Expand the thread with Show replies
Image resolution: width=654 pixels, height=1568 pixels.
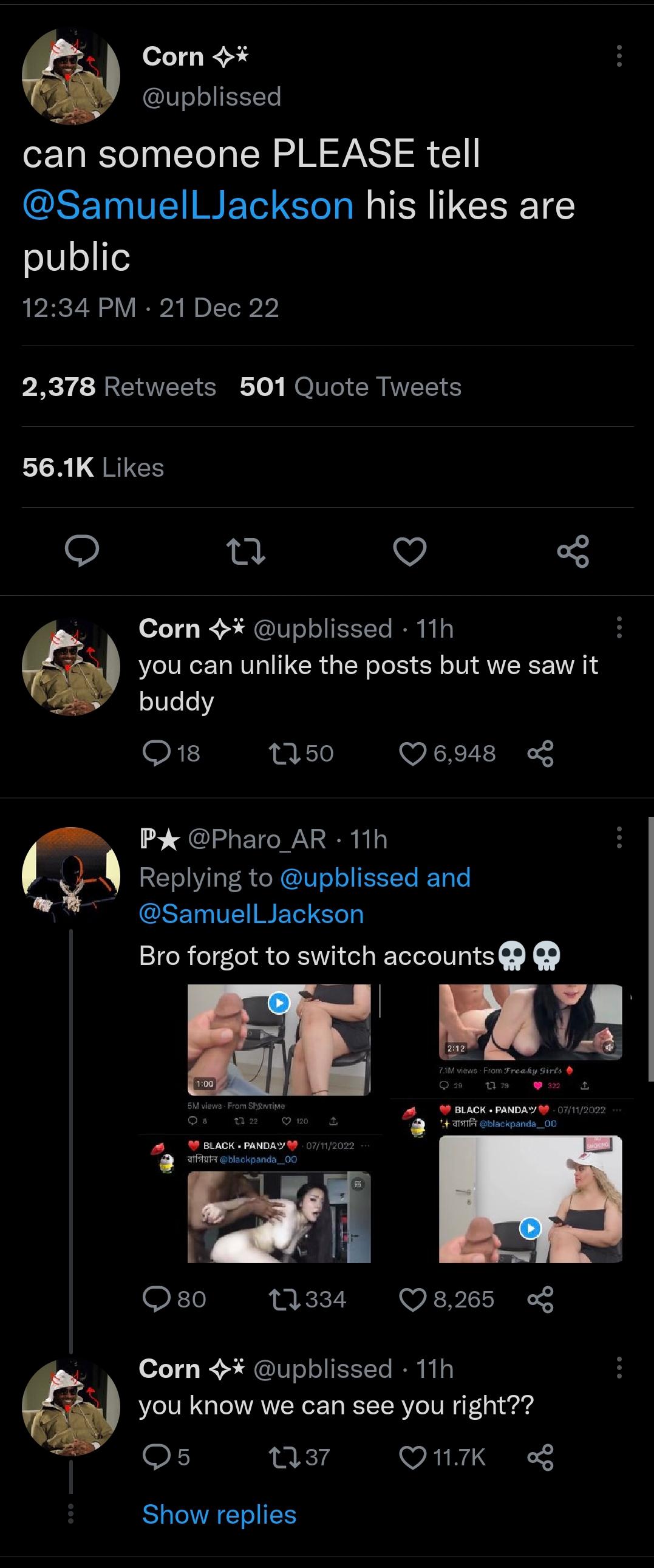tap(219, 1514)
